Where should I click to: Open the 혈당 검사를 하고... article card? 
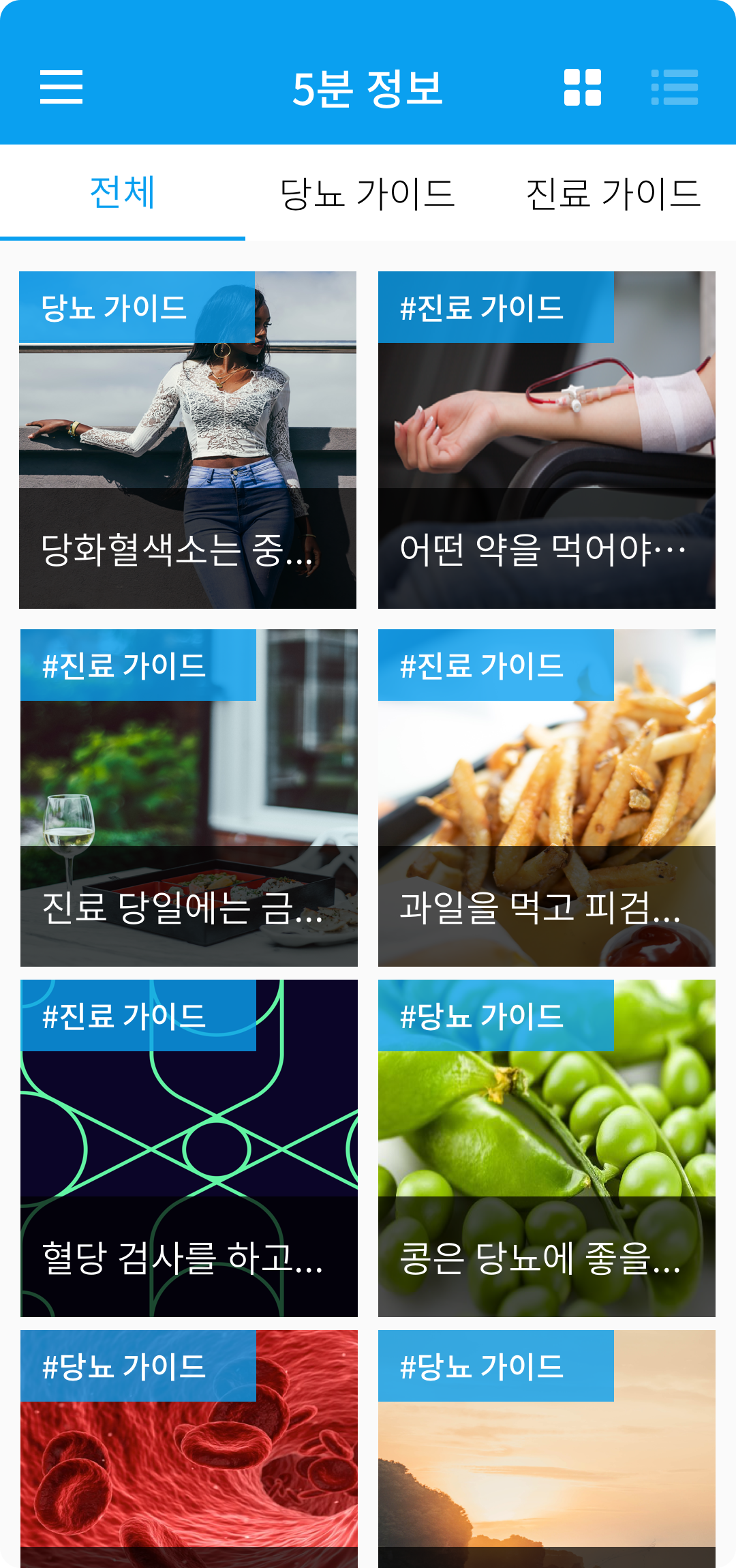click(189, 1148)
